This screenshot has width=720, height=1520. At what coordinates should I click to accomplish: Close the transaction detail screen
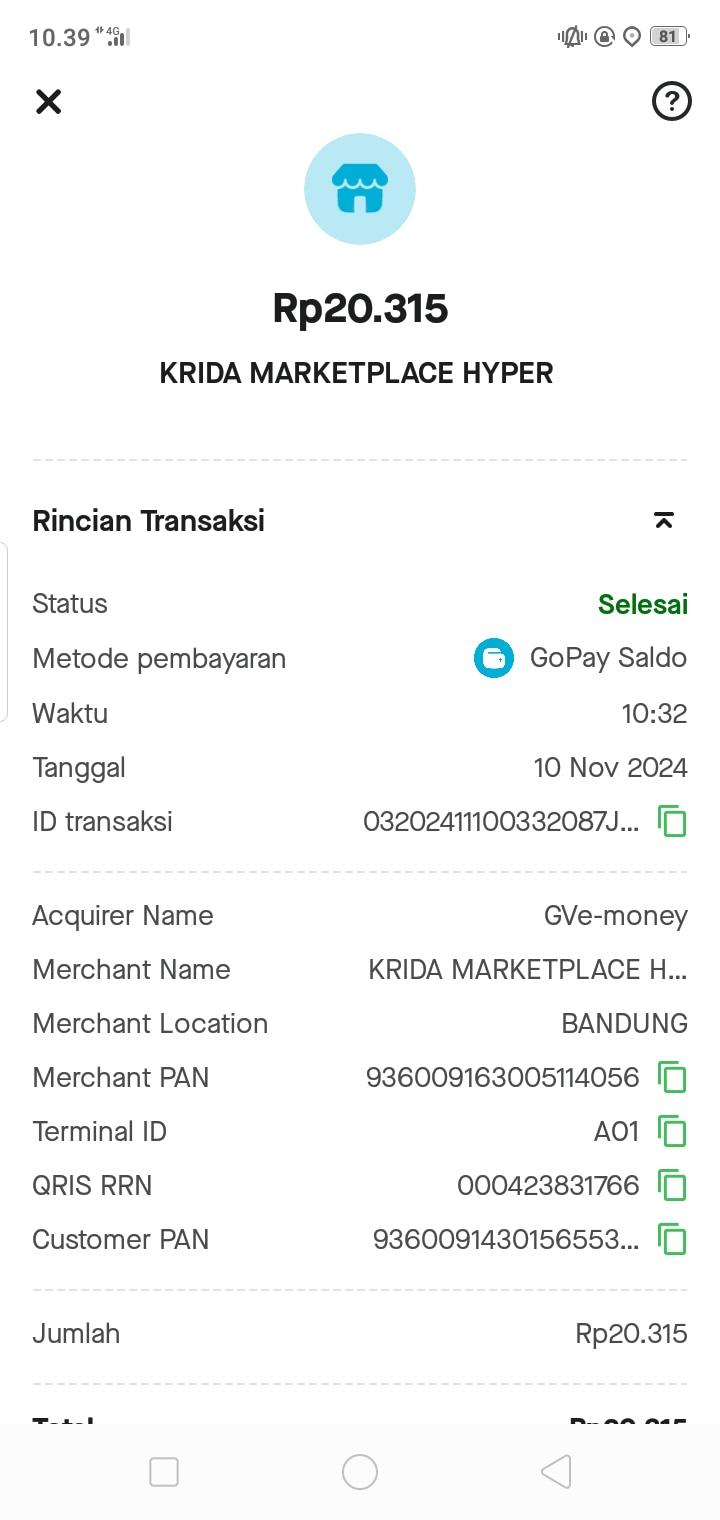click(48, 102)
